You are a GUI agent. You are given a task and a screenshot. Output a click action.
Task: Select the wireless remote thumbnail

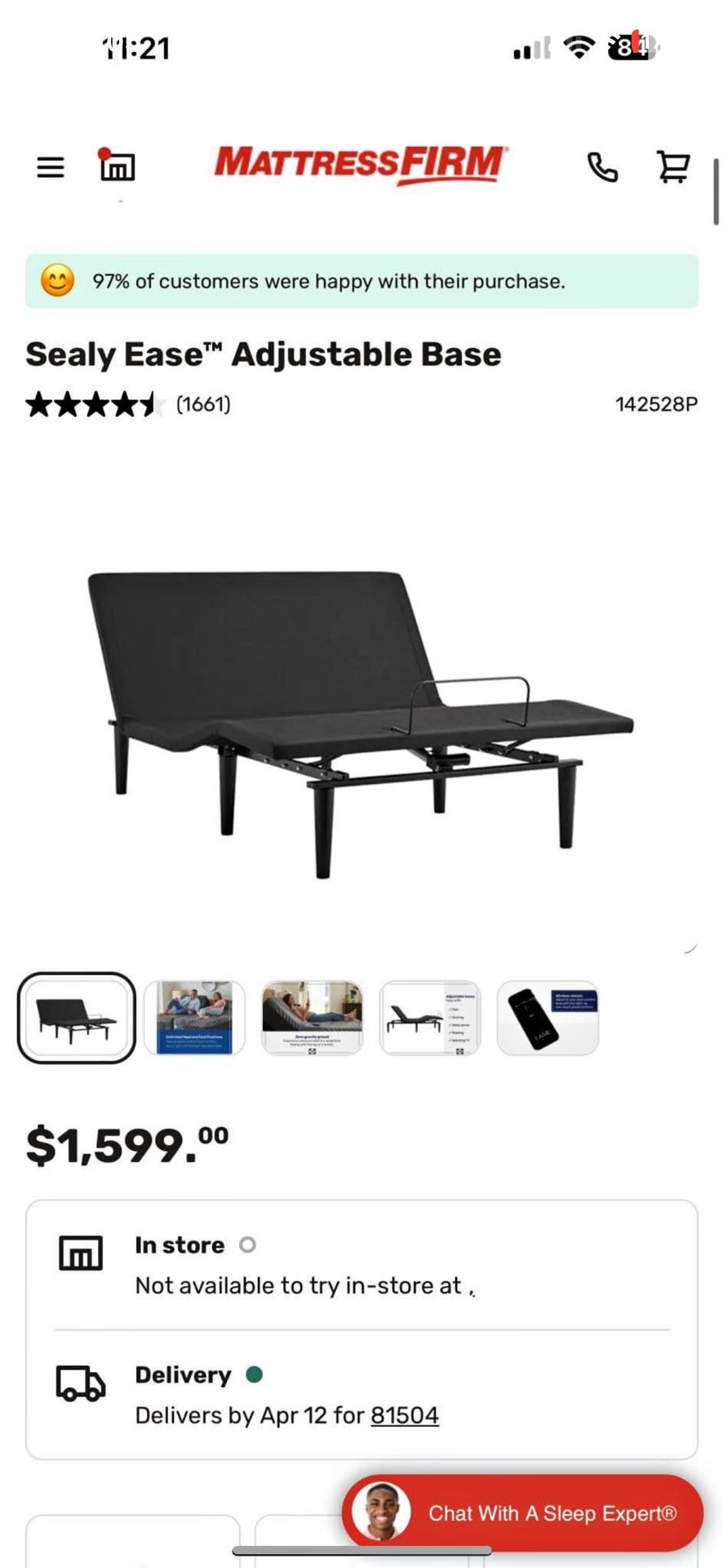[548, 1018]
